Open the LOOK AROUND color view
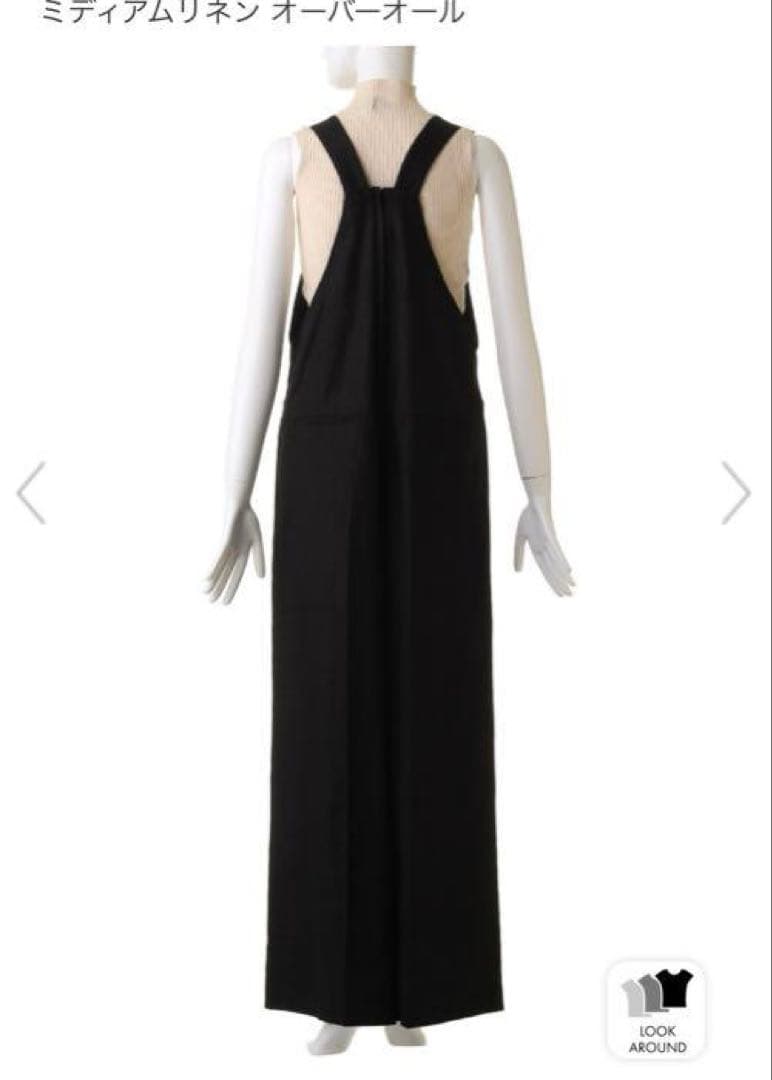Viewport: 772px width, 1080px height. [x=657, y=1010]
